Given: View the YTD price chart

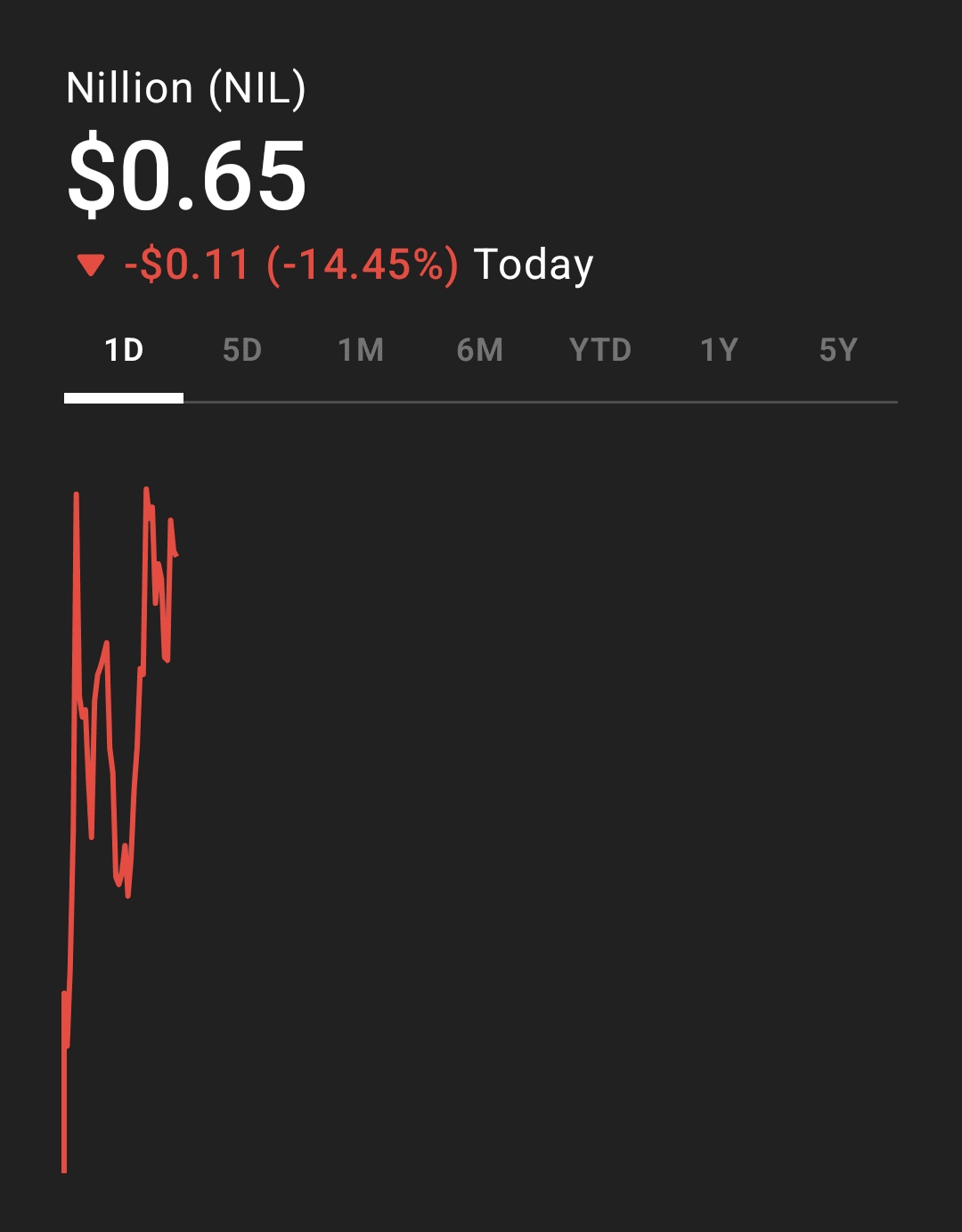Looking at the screenshot, I should pyautogui.click(x=600, y=350).
